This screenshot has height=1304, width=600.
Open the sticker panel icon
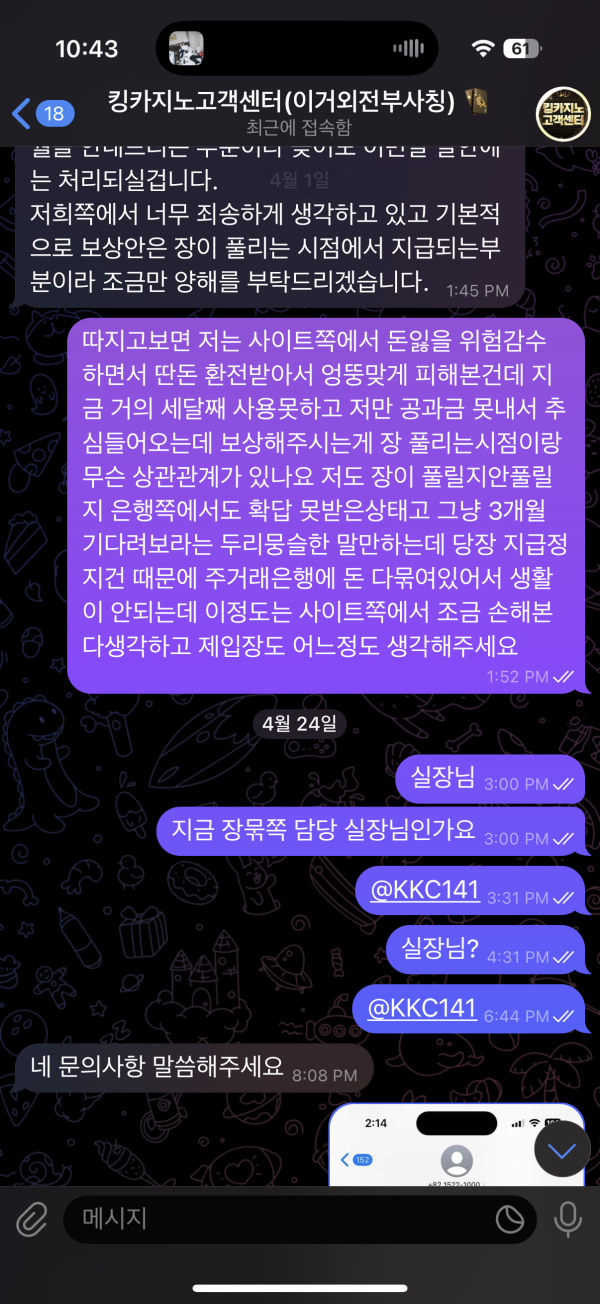coord(510,1219)
